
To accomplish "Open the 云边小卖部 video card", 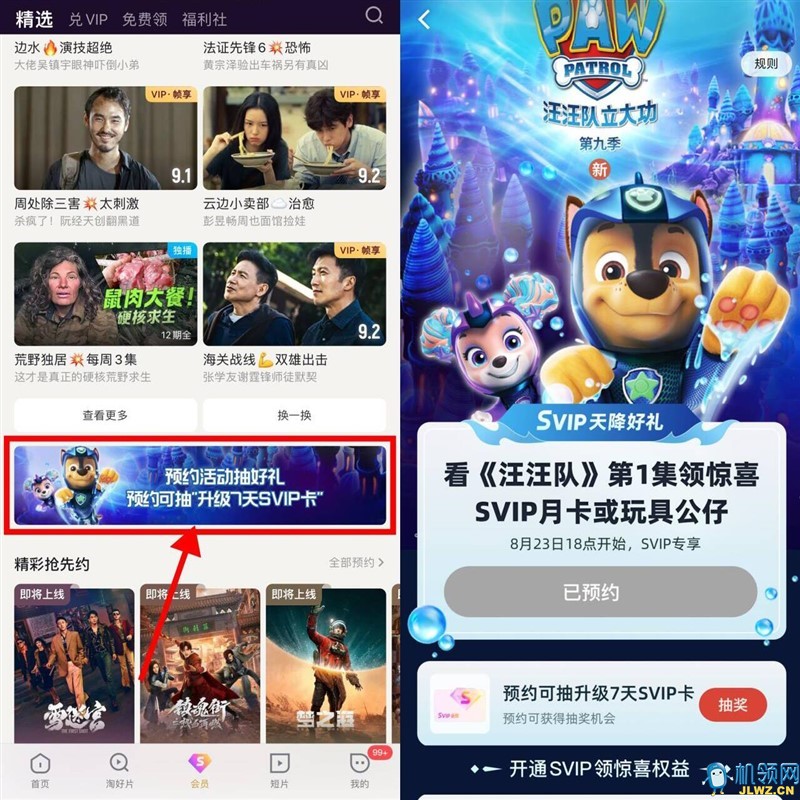I will [294, 139].
